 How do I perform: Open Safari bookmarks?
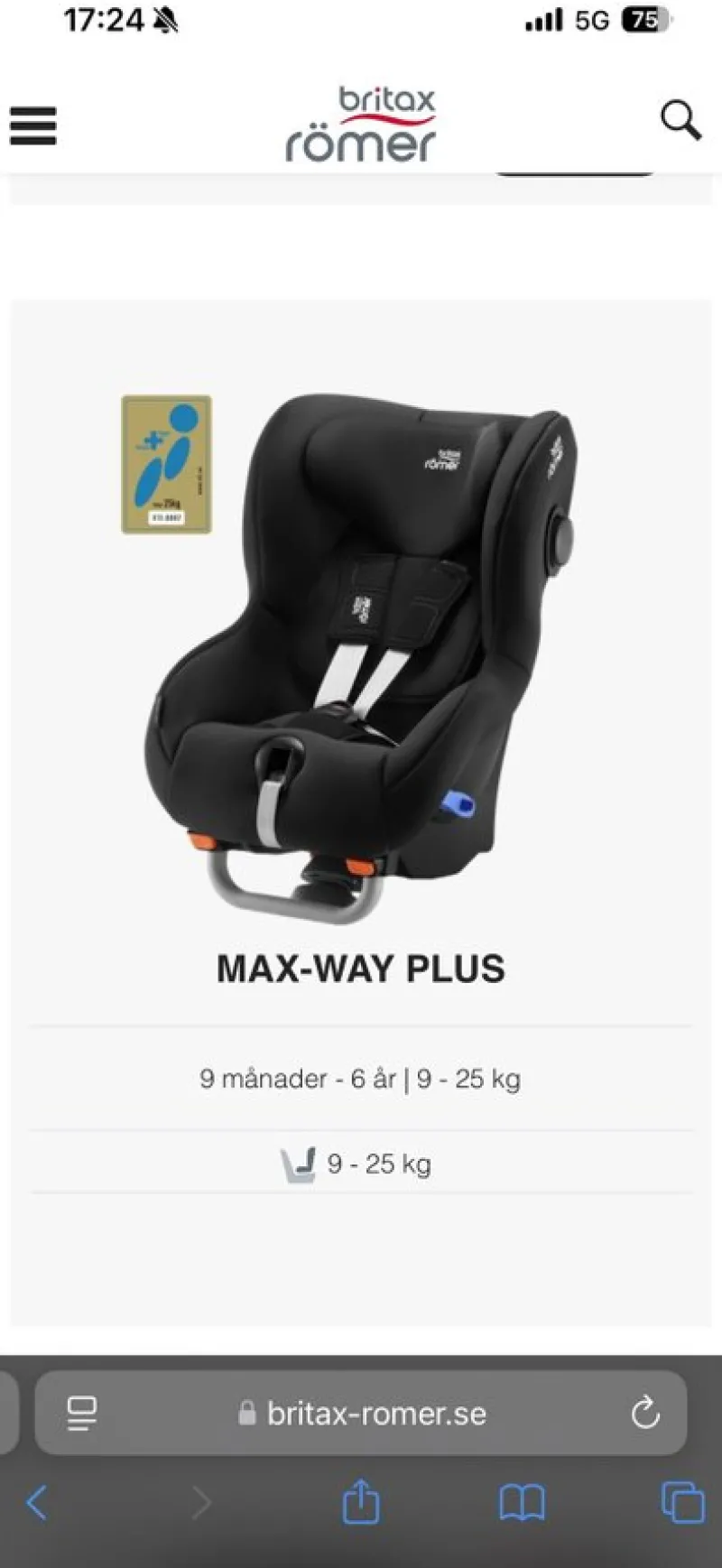click(522, 1503)
